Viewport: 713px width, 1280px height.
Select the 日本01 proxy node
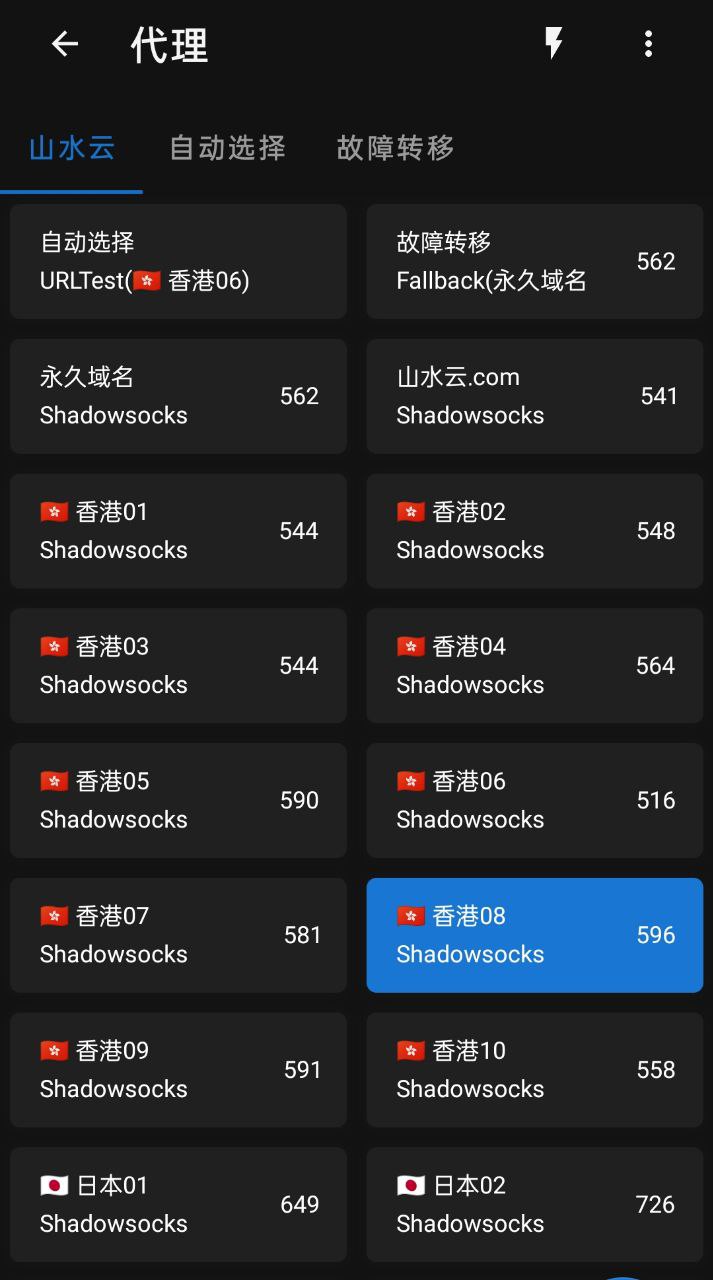(x=178, y=1204)
